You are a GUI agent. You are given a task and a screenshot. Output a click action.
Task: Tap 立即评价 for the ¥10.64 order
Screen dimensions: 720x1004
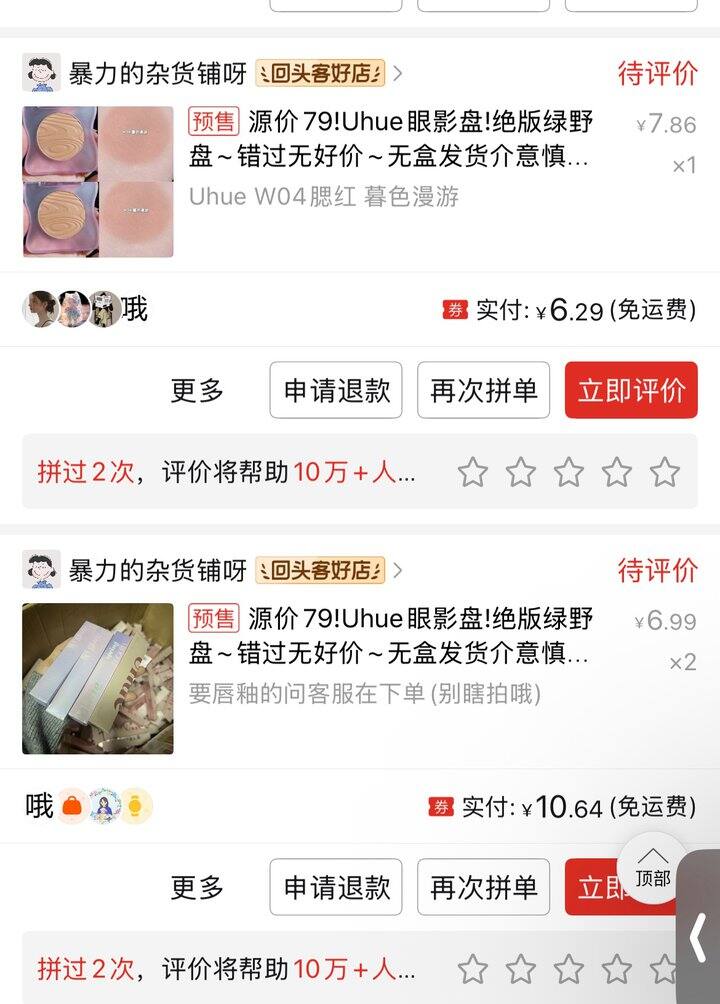click(592, 887)
